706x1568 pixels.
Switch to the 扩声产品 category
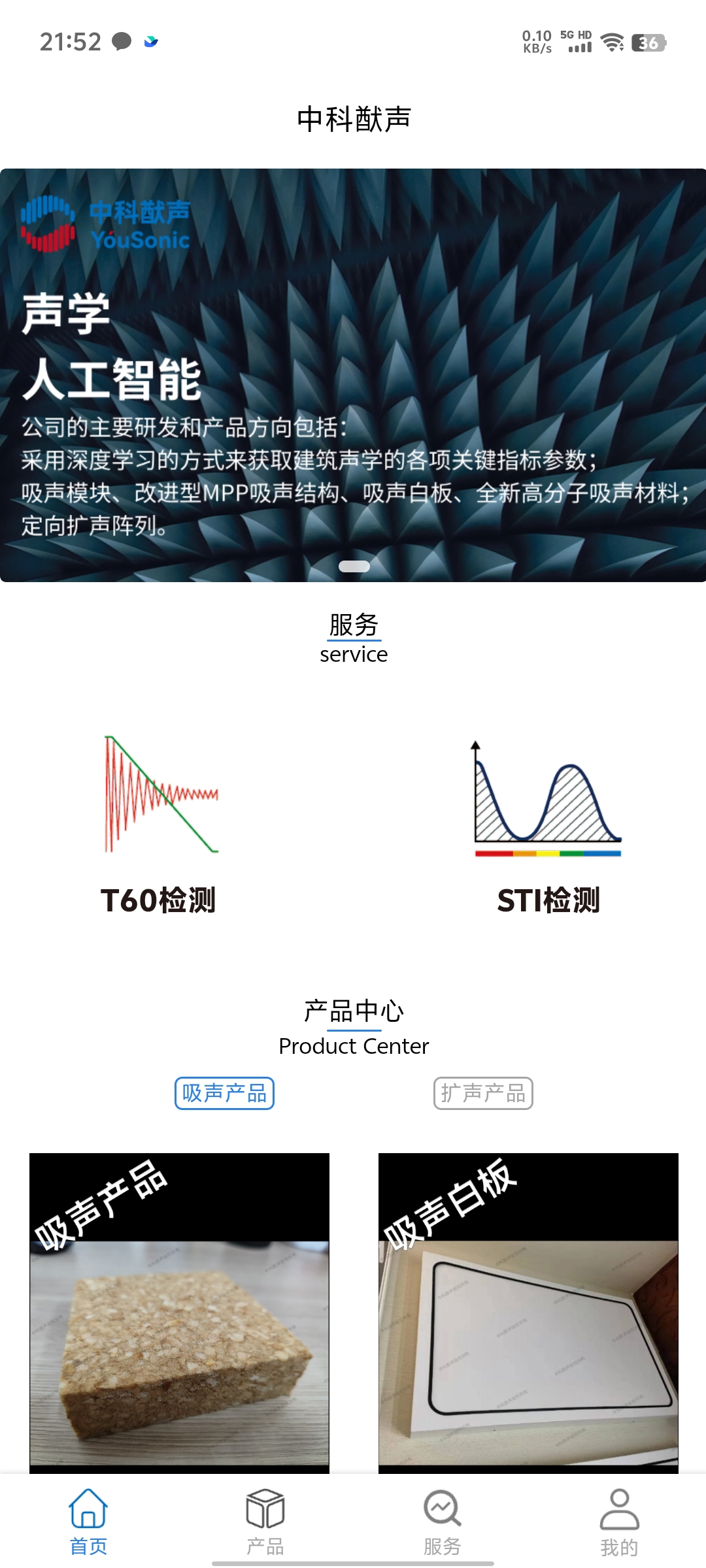483,1093
